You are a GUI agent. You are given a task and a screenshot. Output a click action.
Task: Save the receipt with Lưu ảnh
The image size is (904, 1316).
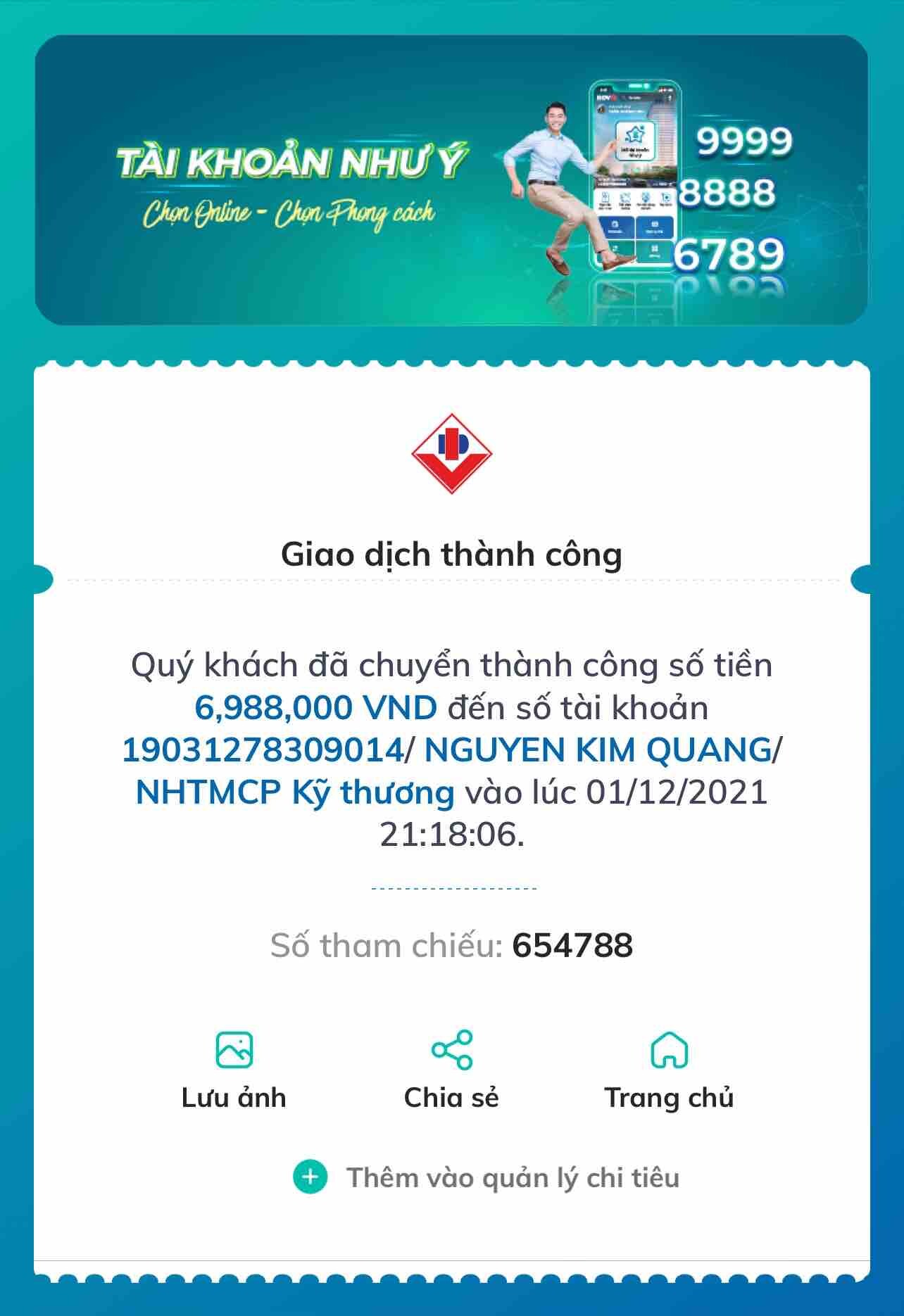(x=234, y=1070)
